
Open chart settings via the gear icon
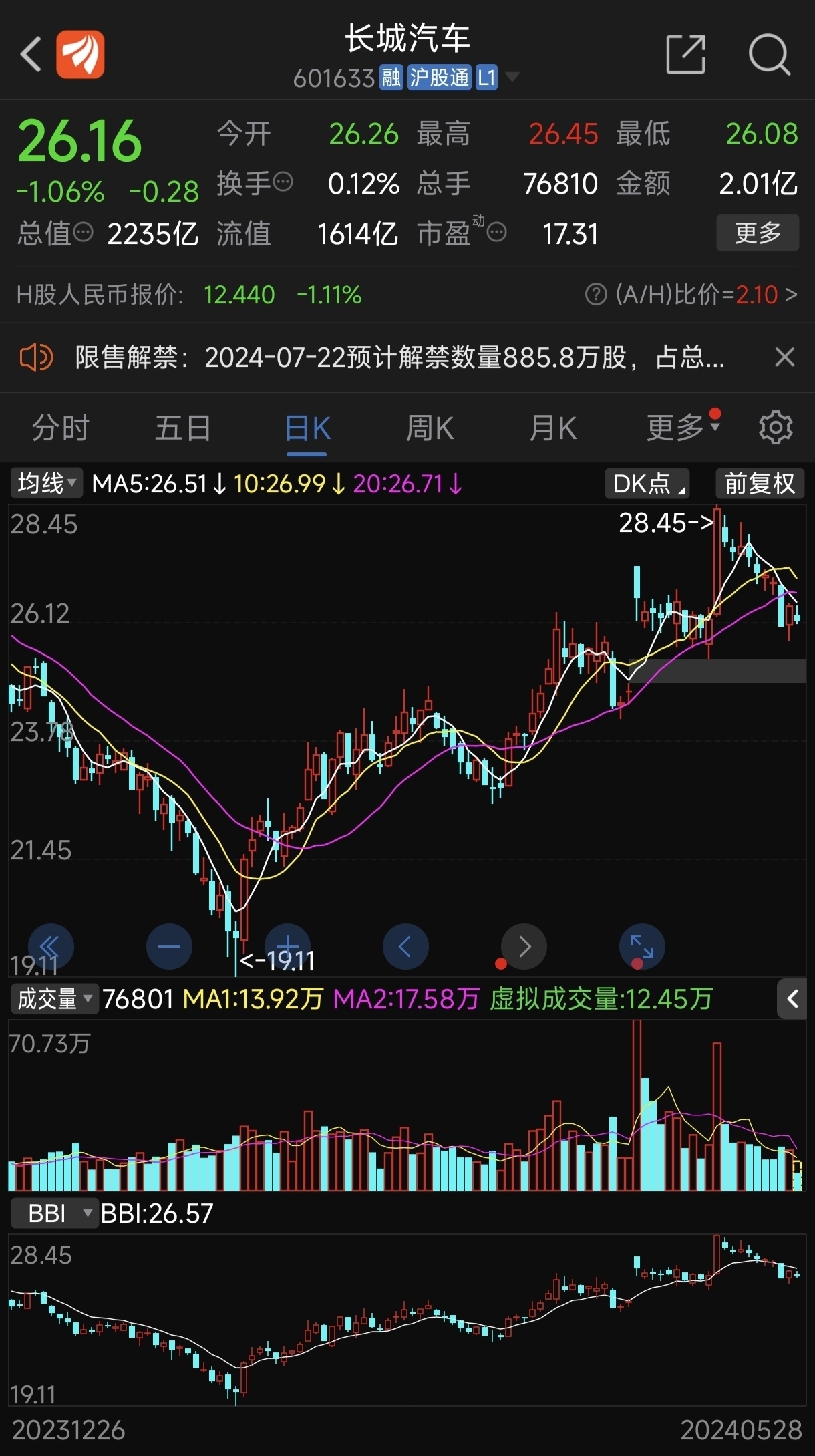coord(776,427)
